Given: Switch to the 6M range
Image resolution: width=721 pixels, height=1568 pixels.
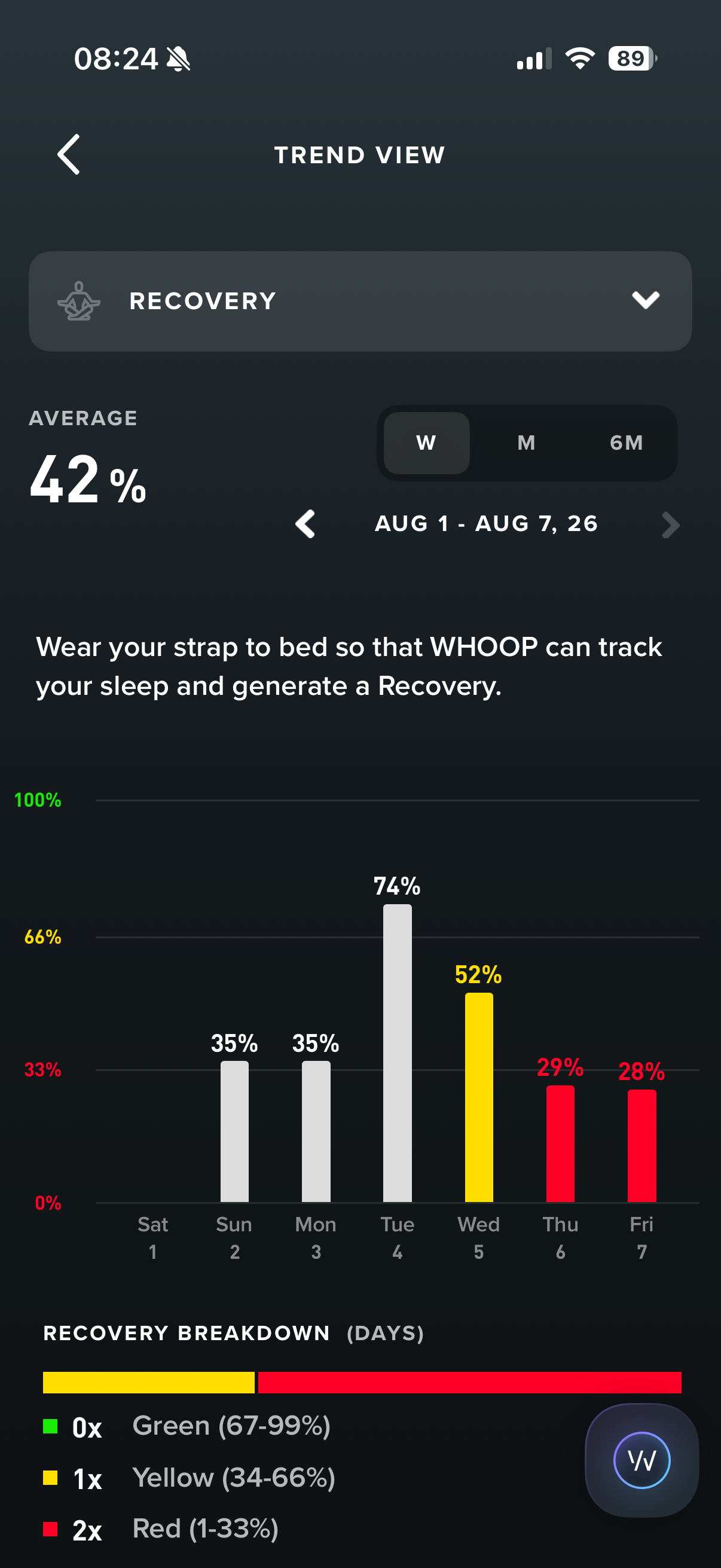Looking at the screenshot, I should (x=626, y=443).
